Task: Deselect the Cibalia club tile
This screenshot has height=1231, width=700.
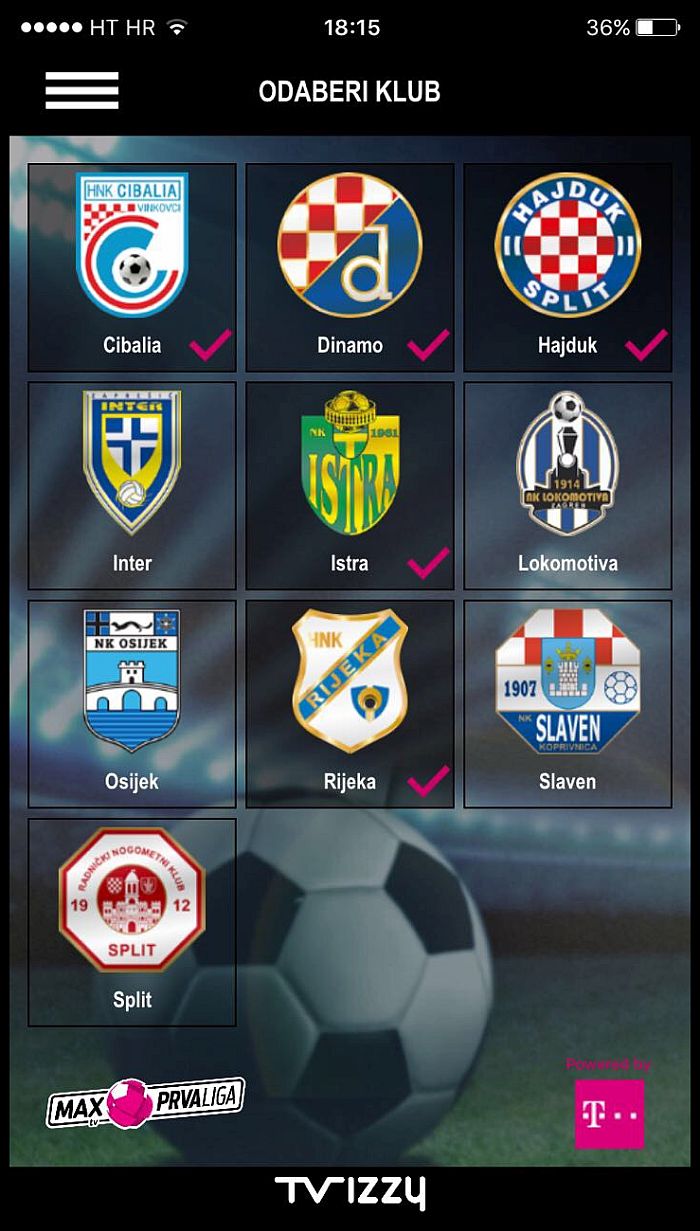Action: [132, 267]
